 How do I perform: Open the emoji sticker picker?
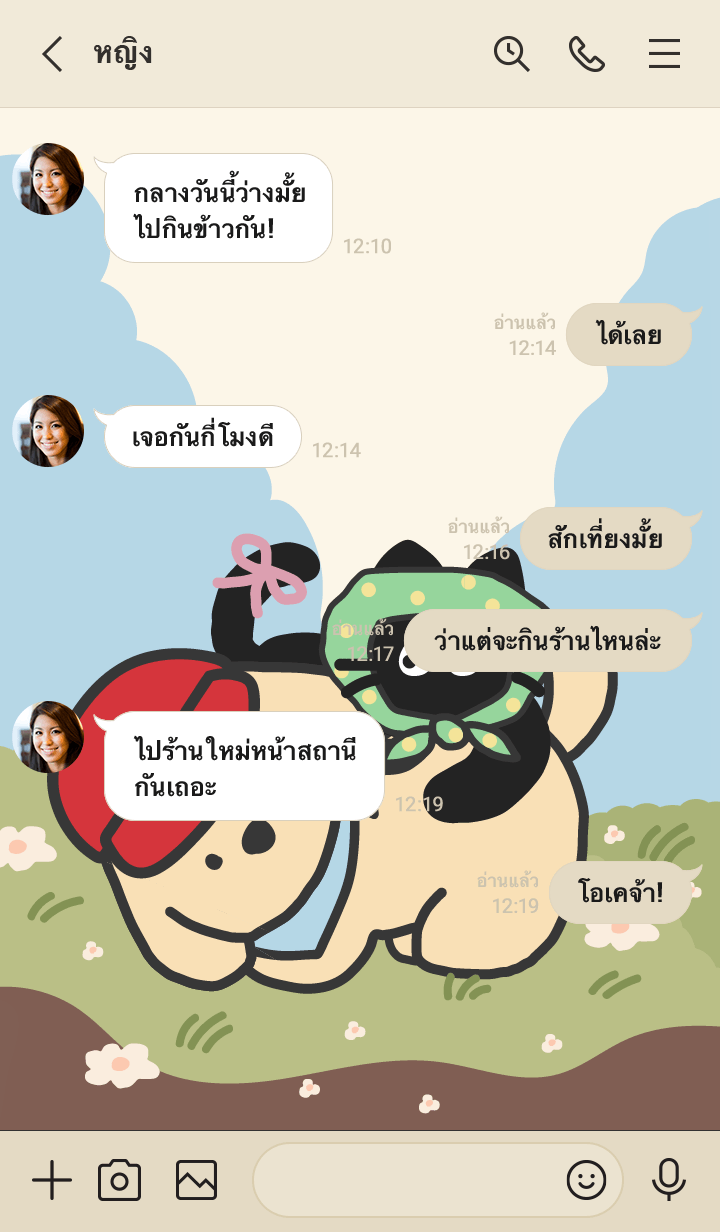click(587, 1181)
